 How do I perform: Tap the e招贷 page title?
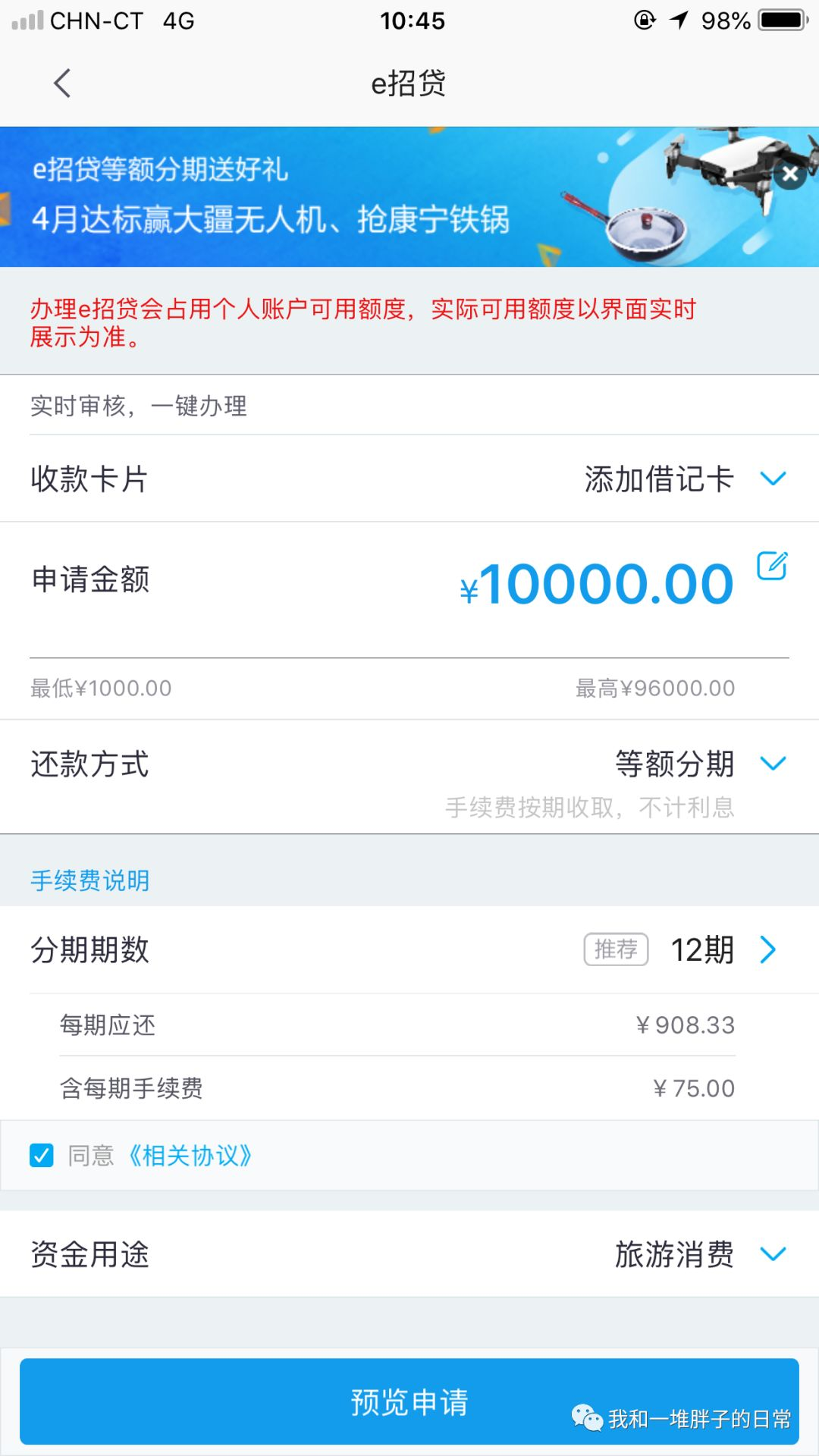coord(409,83)
